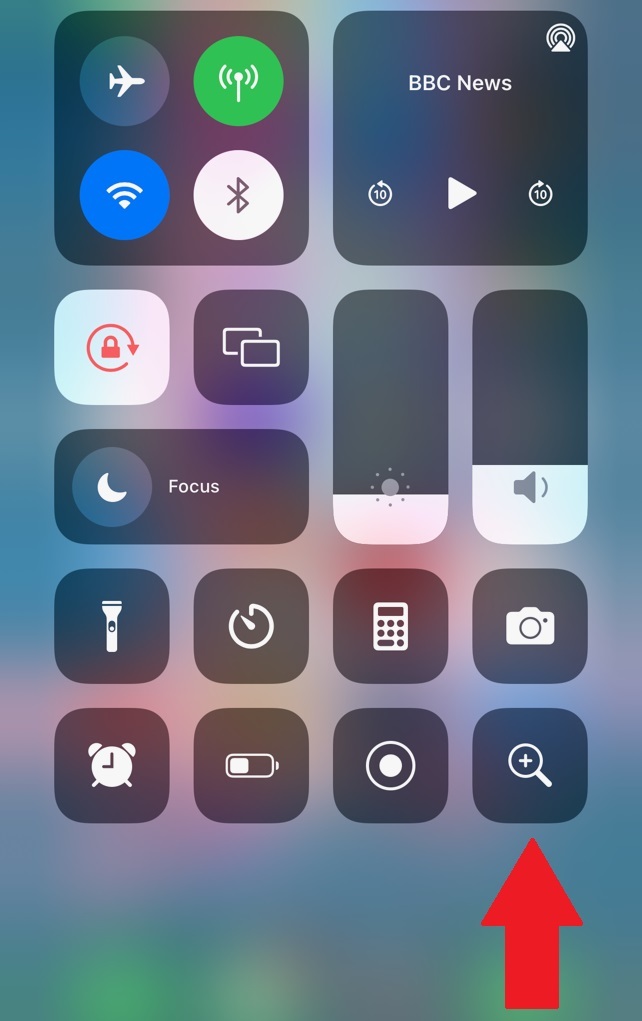The width and height of the screenshot is (642, 1021).
Task: Tap the volume slider
Action: pos(530,417)
